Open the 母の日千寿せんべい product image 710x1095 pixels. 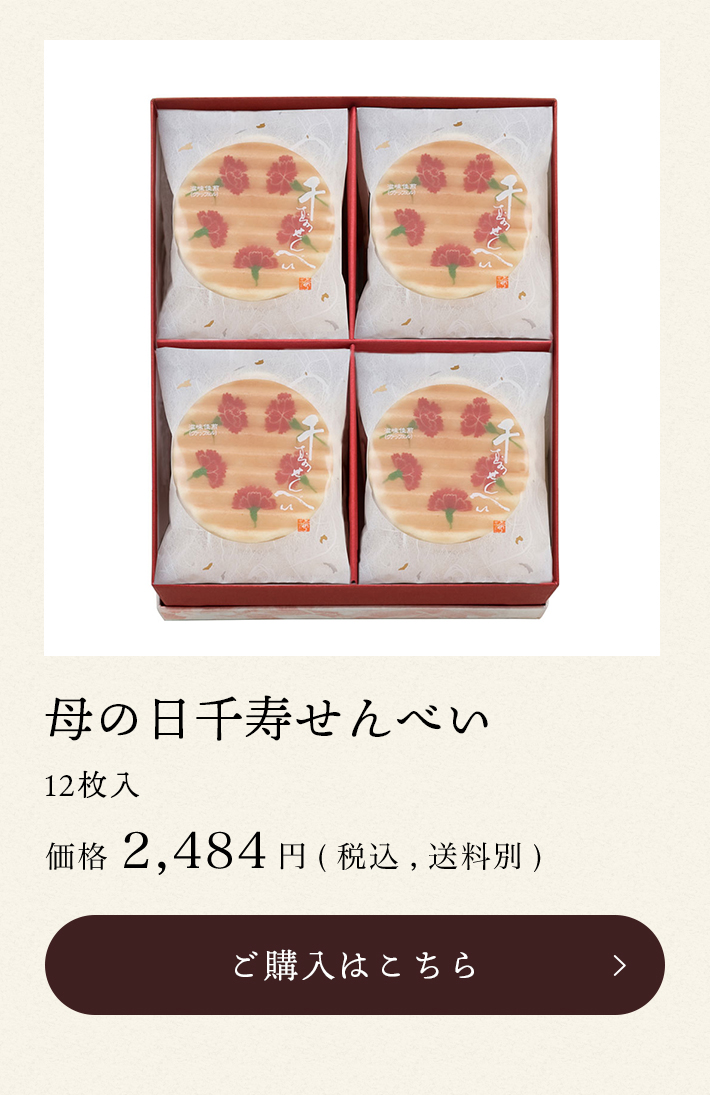coord(352,348)
